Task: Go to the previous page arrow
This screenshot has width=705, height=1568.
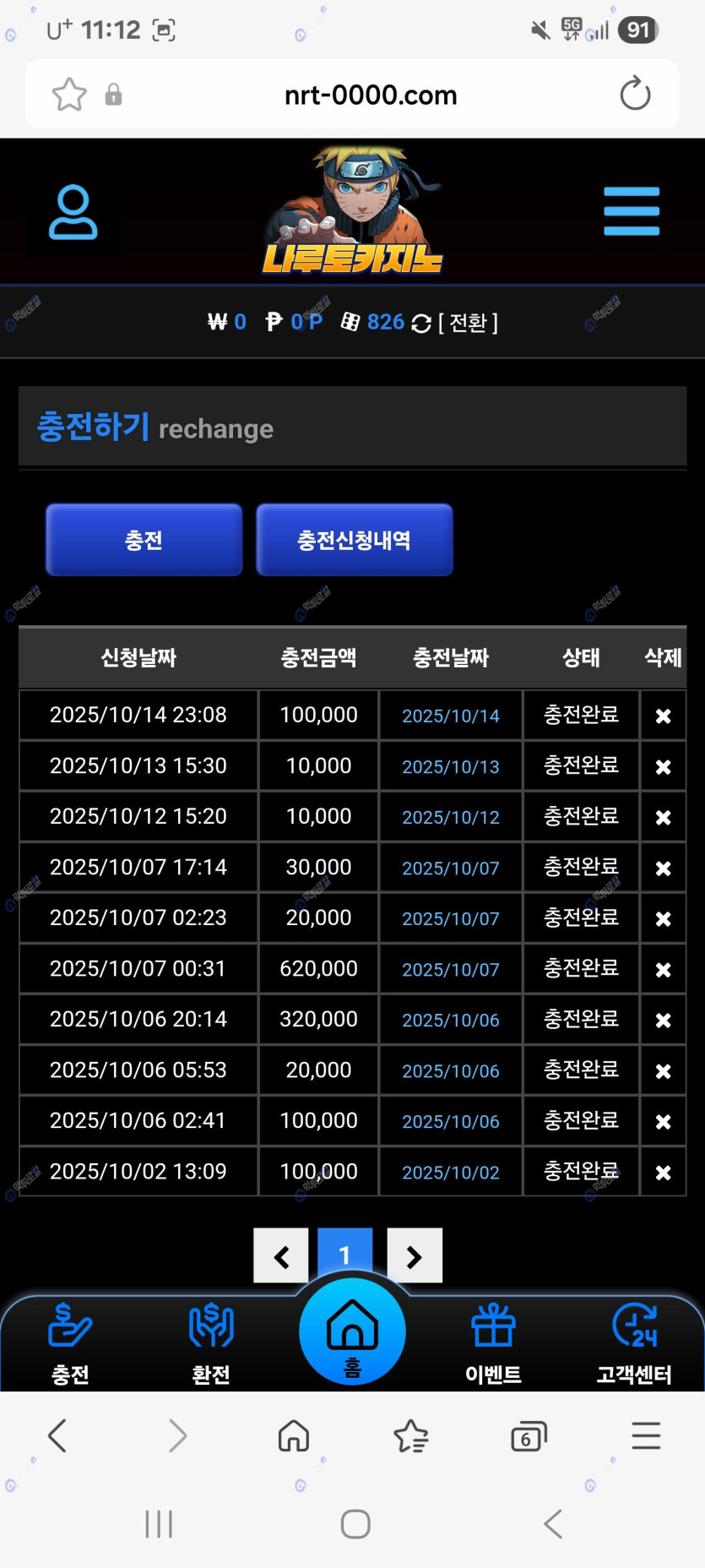Action: (x=281, y=1256)
